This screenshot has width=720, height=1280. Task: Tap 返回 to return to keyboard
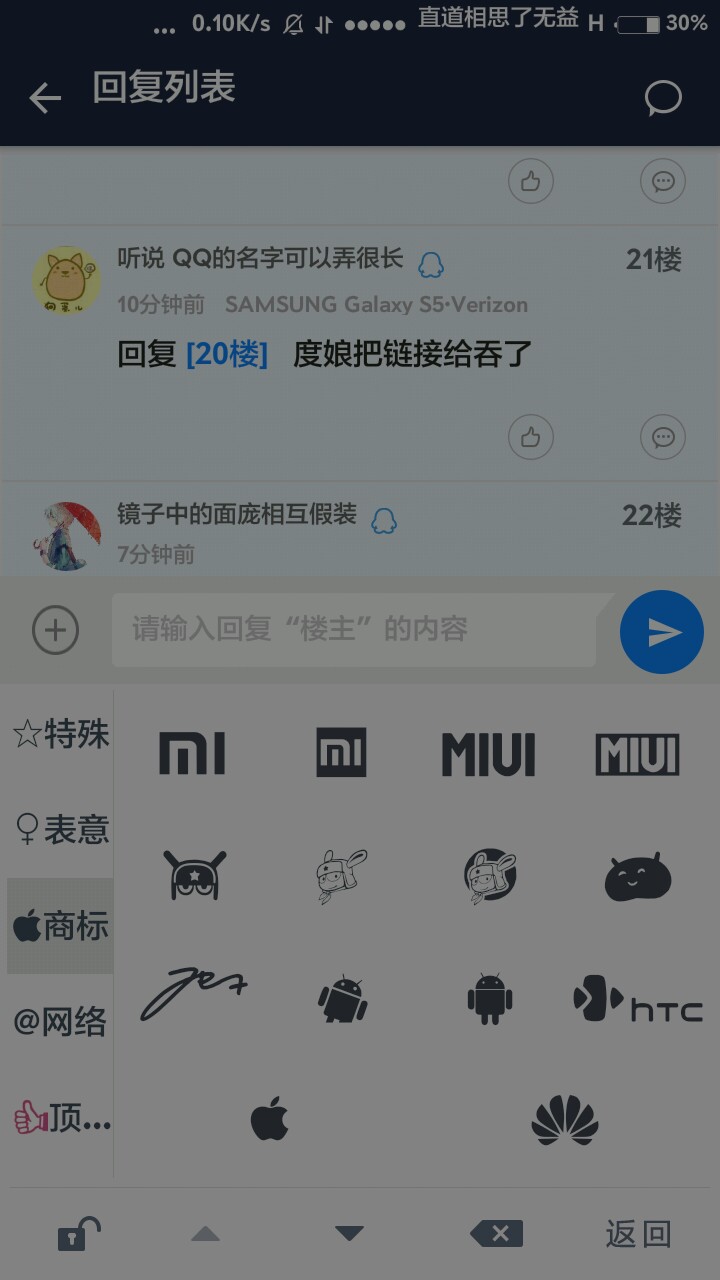pos(637,1234)
